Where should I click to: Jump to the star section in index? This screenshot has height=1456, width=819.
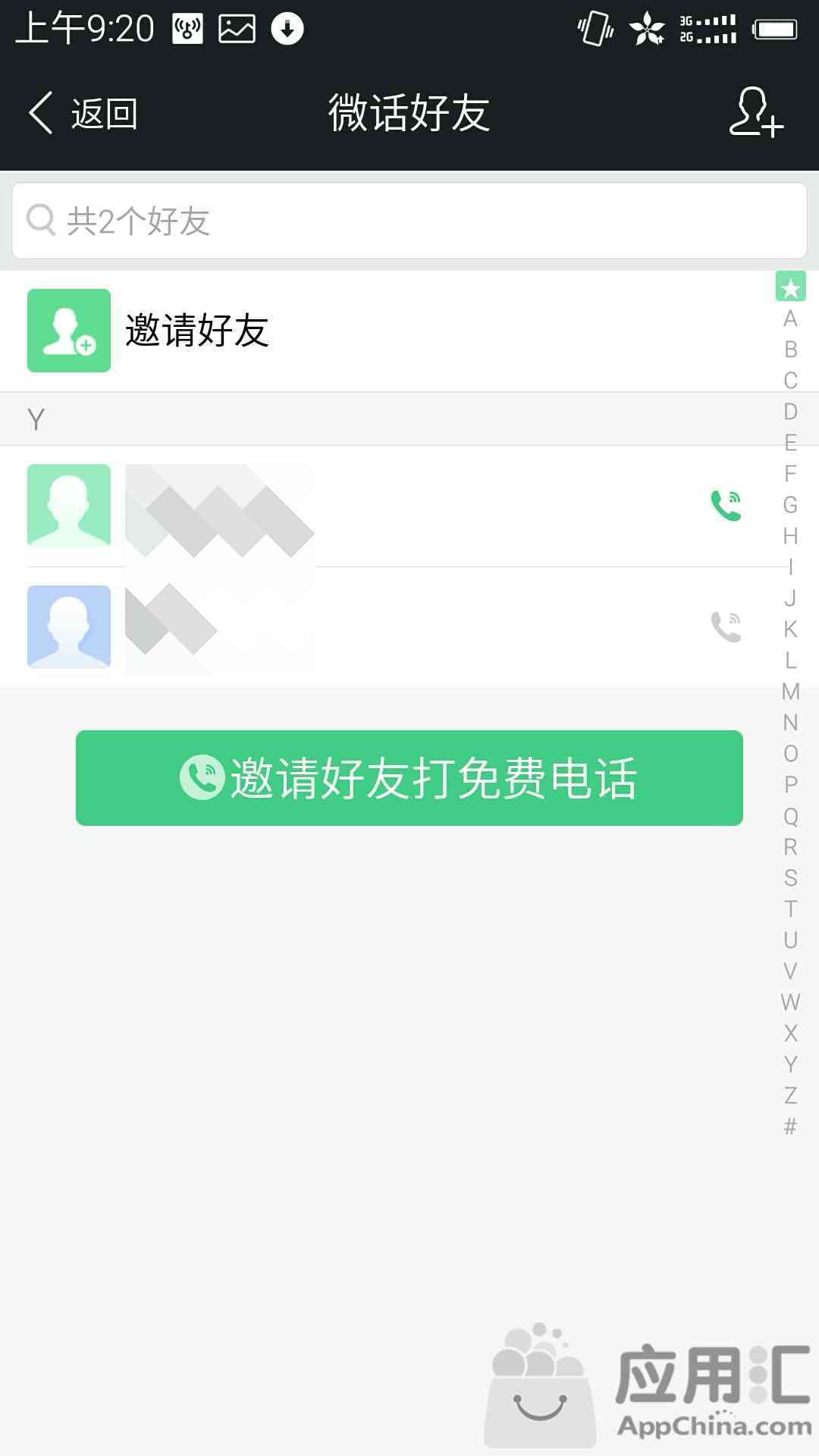click(x=790, y=287)
